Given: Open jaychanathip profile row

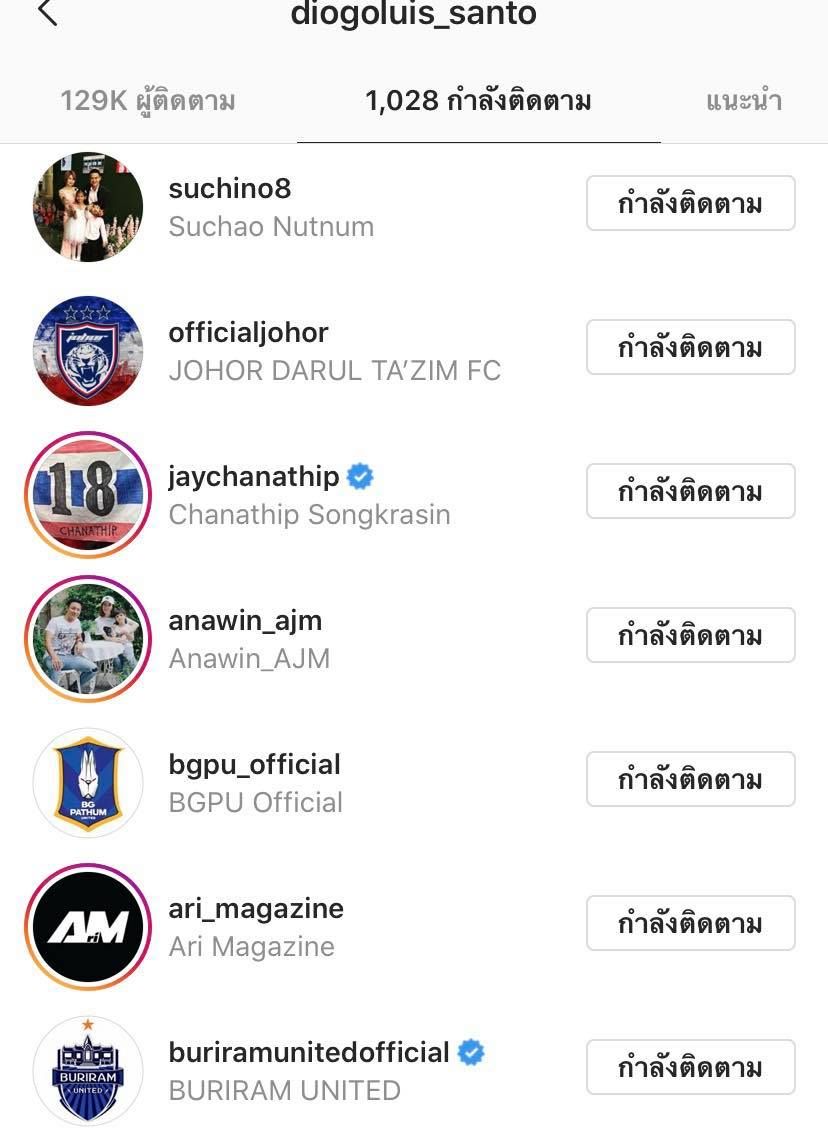Looking at the screenshot, I should click(309, 495).
